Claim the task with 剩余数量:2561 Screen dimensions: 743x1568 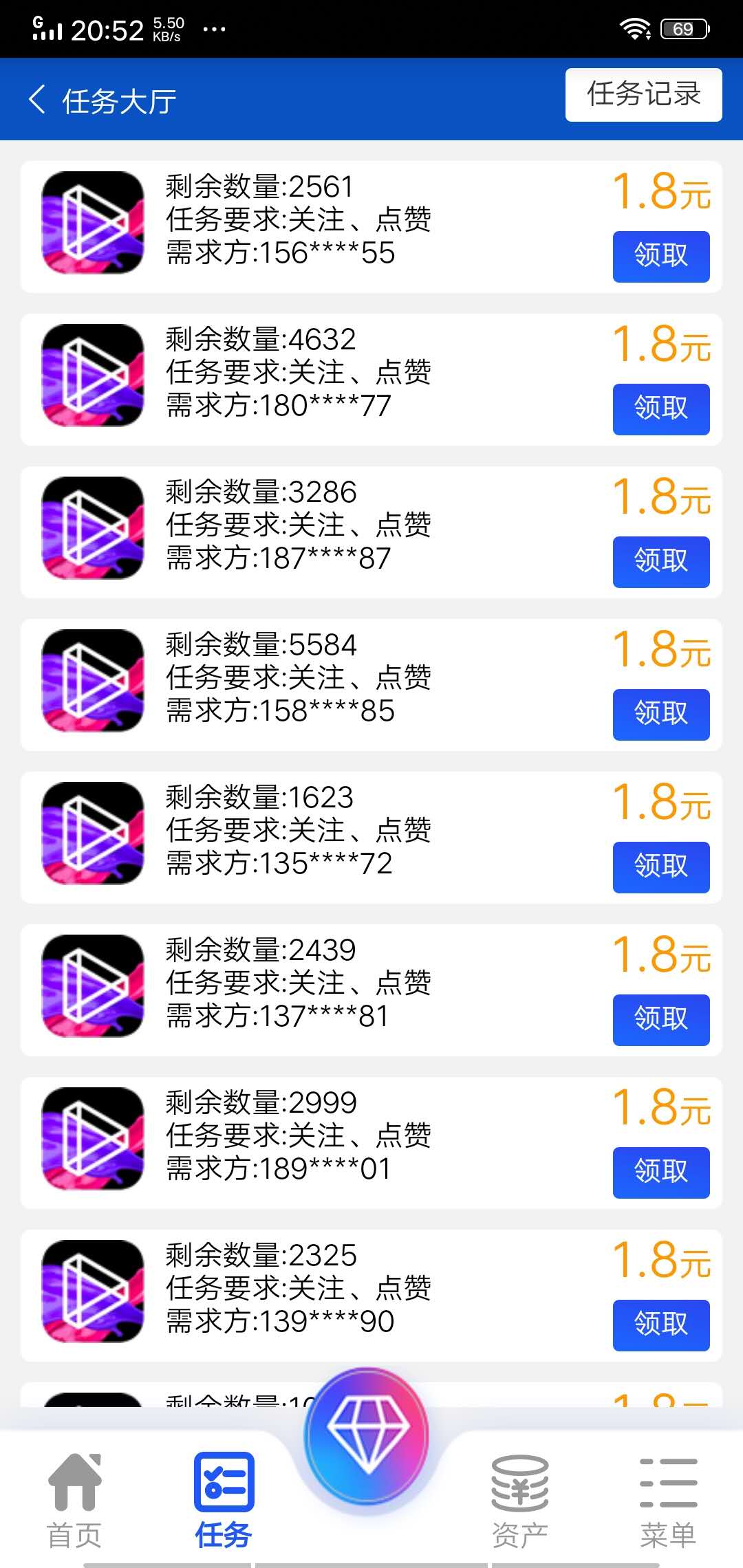(x=661, y=256)
